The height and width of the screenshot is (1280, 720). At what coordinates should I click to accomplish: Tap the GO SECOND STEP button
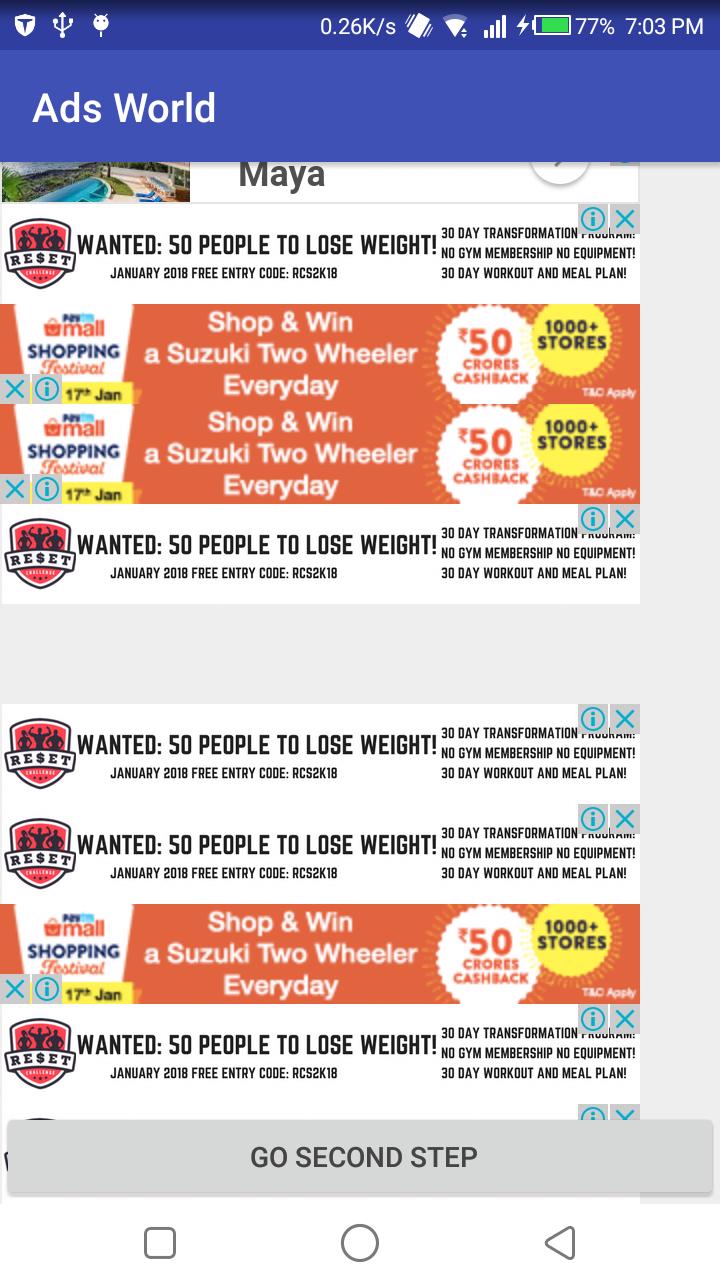point(360,1157)
